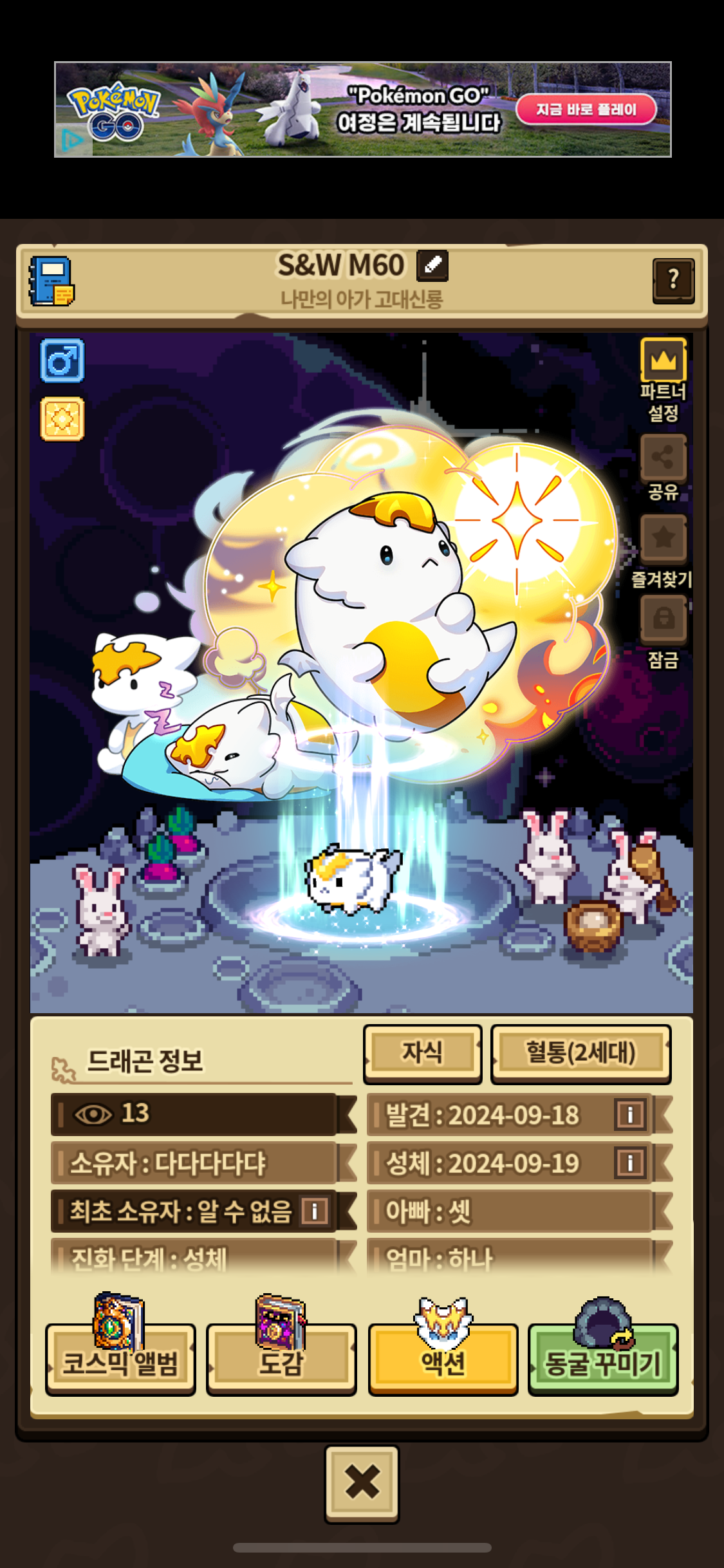Viewport: 724px width, 1568px height.
Task: Share this dragon via 공유
Action: point(664,468)
